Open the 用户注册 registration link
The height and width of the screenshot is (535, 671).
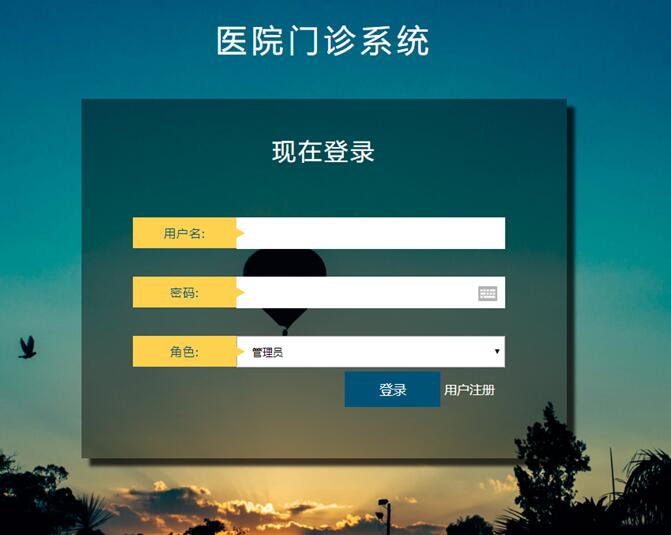tap(469, 390)
